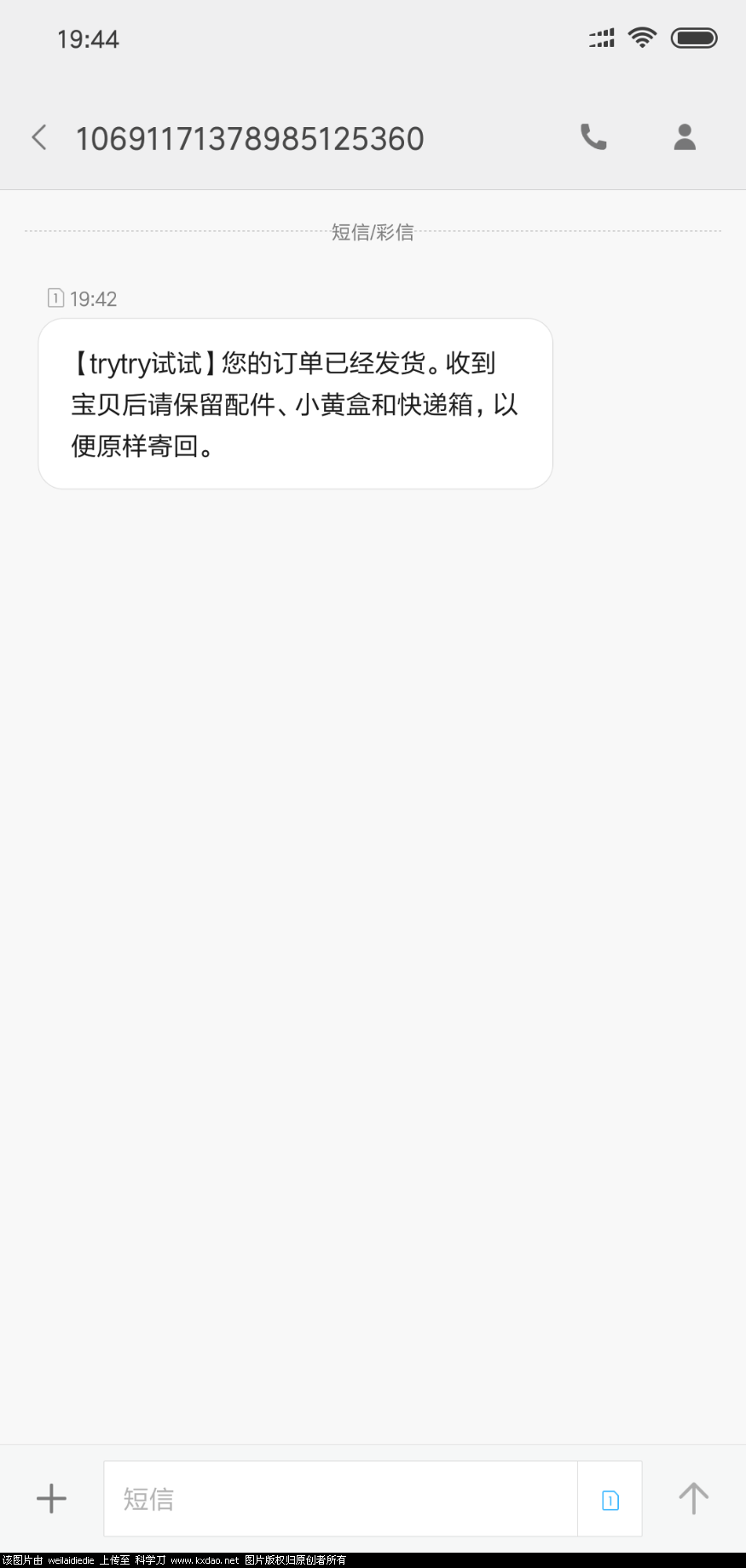Open the message bubble from trytry试试
The height and width of the screenshot is (1568, 746).
pyautogui.click(x=294, y=402)
